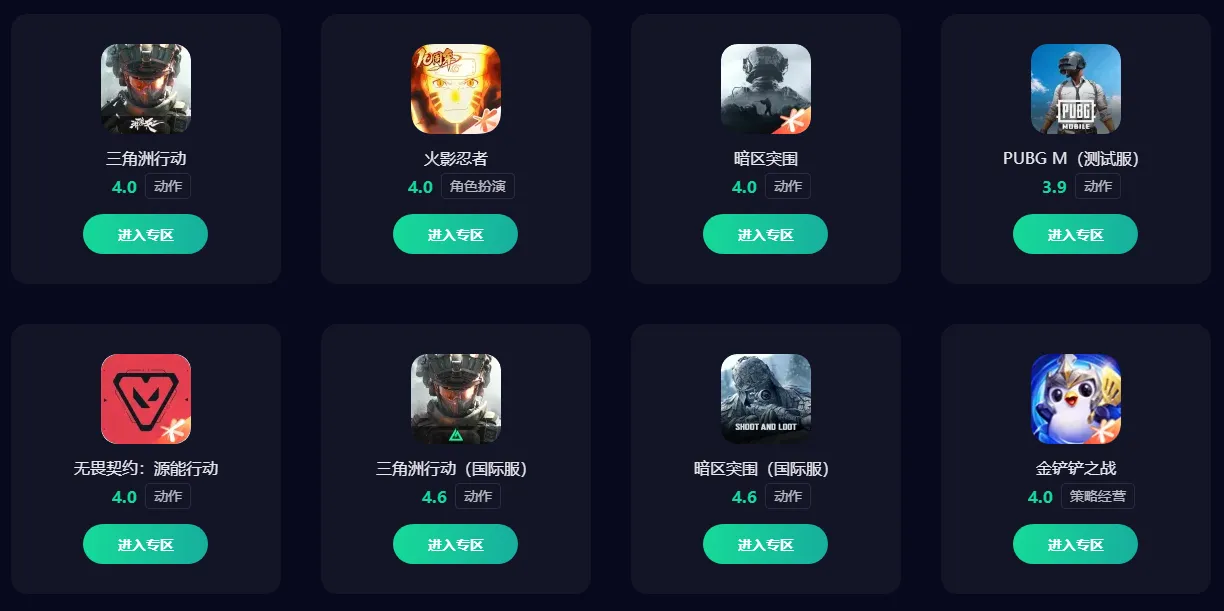Select the 角色扮演 tag under 火影忍者
1224x611 pixels.
477,186
